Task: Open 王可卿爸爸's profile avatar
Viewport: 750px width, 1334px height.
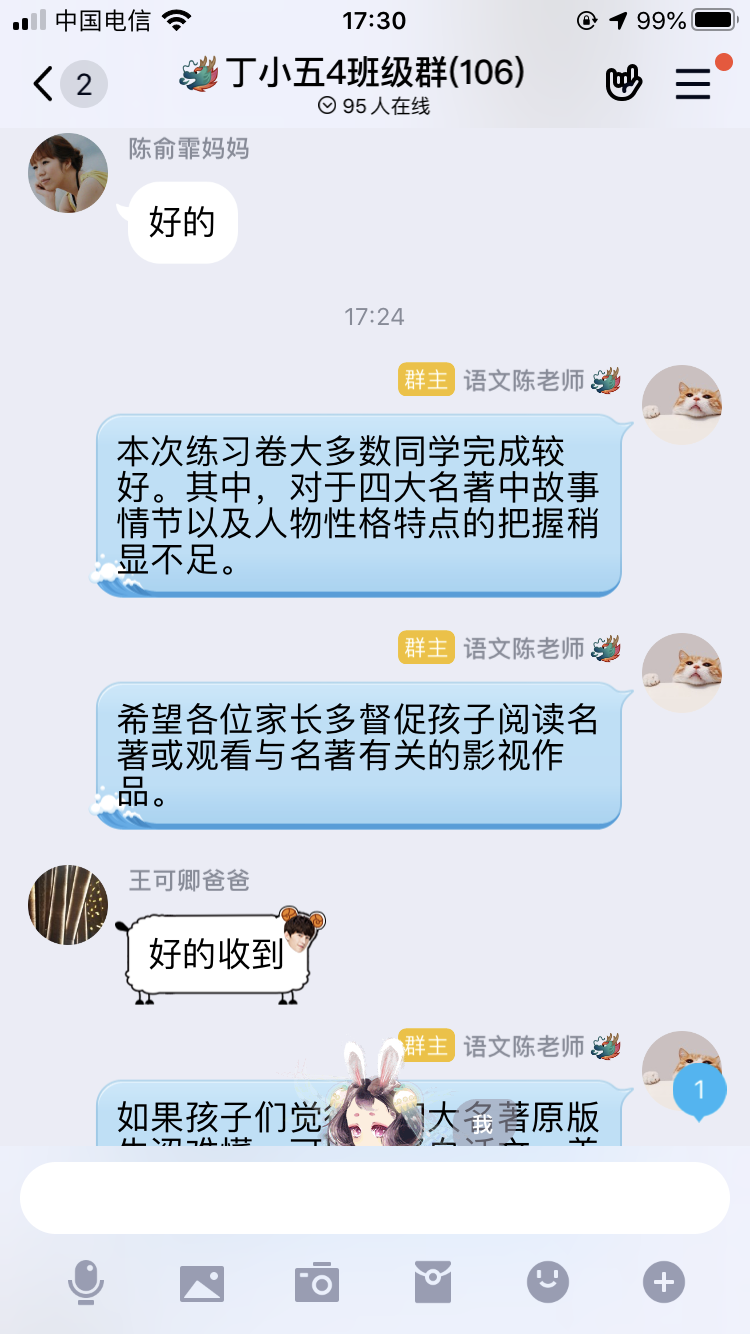Action: 67,905
